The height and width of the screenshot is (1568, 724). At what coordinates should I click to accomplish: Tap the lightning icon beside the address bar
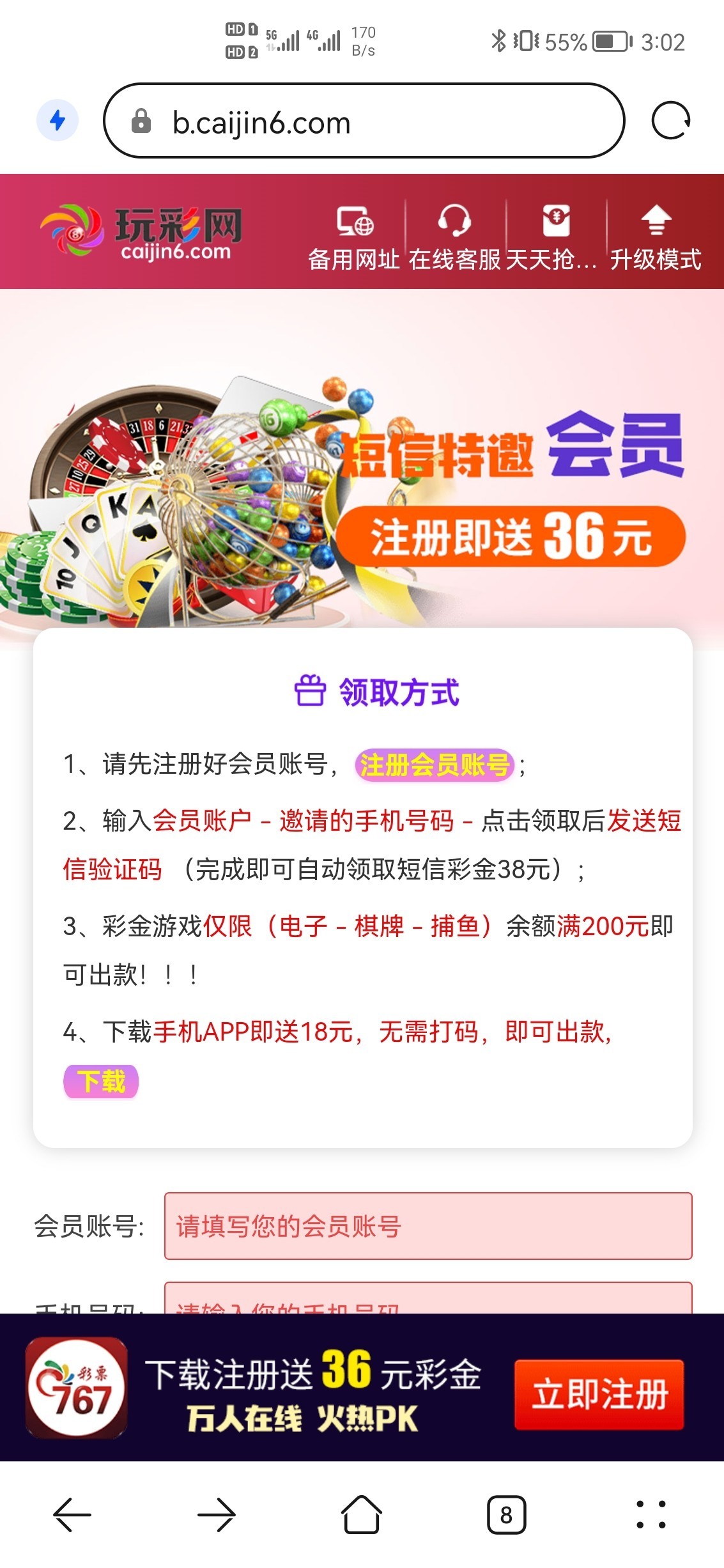[x=58, y=120]
